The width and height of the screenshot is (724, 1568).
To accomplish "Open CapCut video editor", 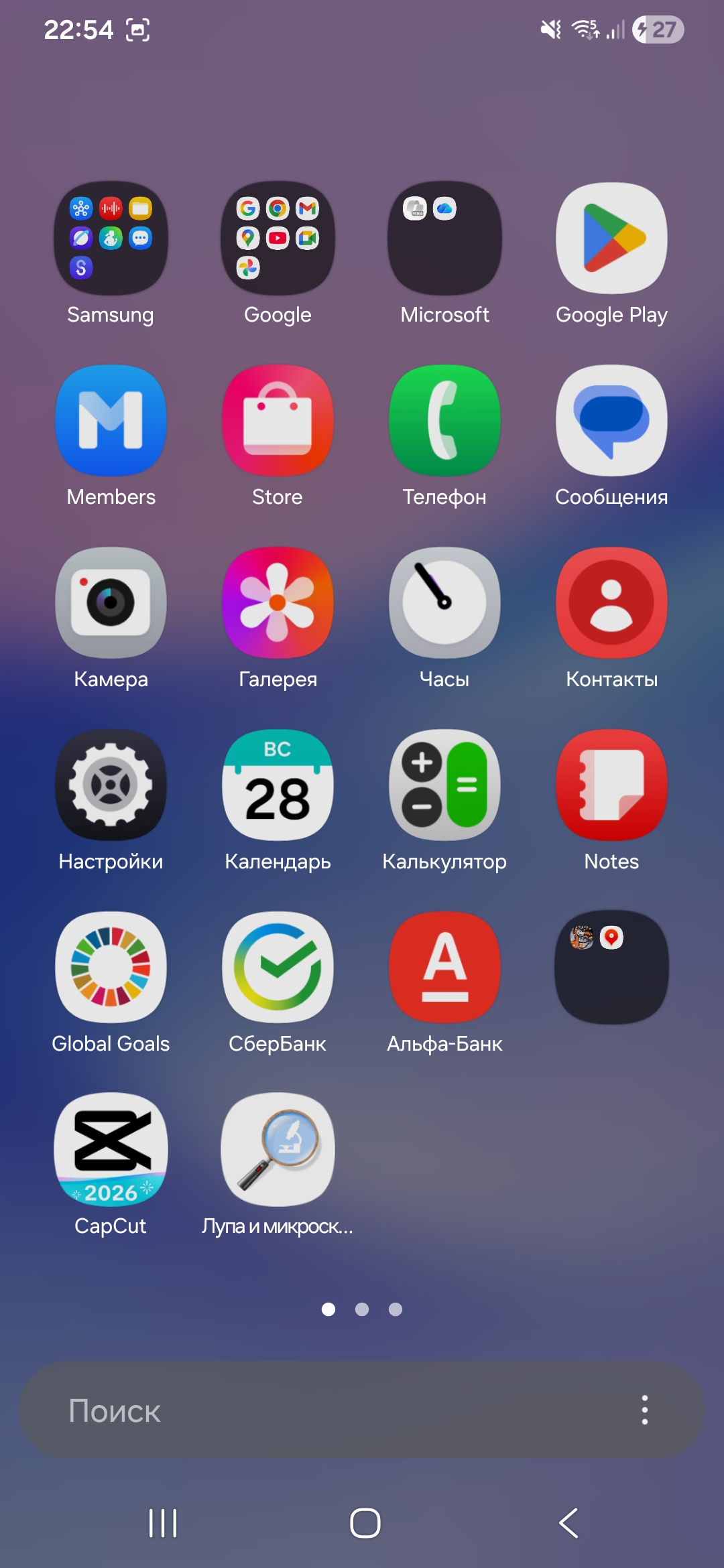I will tap(111, 1150).
